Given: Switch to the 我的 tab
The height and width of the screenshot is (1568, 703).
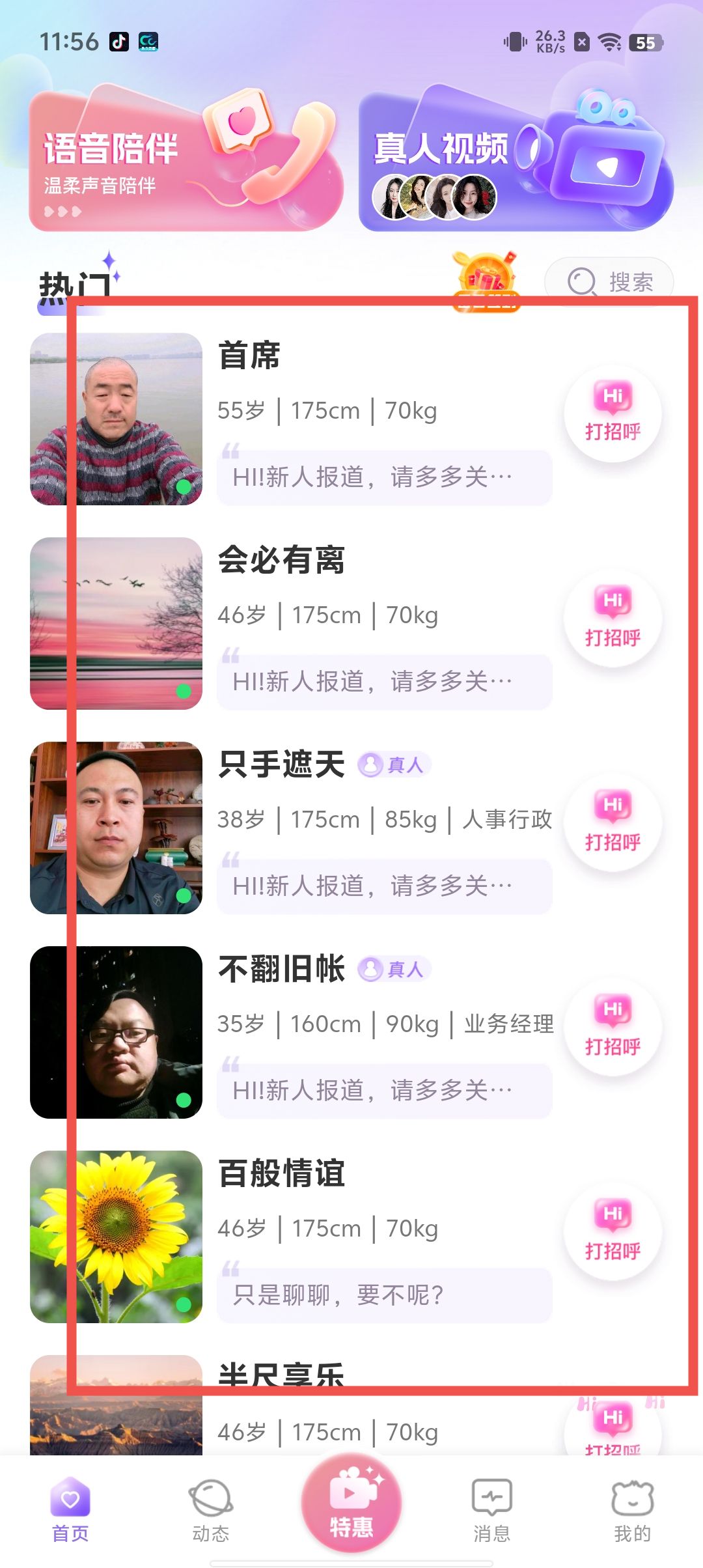Looking at the screenshot, I should pos(633,1511).
